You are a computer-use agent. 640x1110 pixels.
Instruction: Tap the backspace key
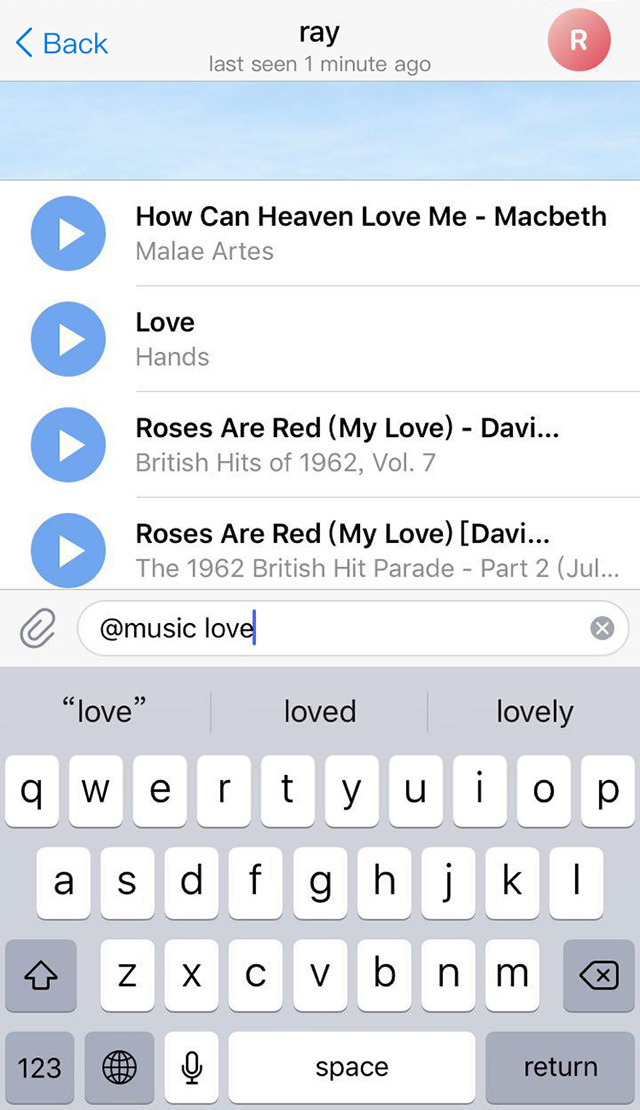[x=598, y=975]
